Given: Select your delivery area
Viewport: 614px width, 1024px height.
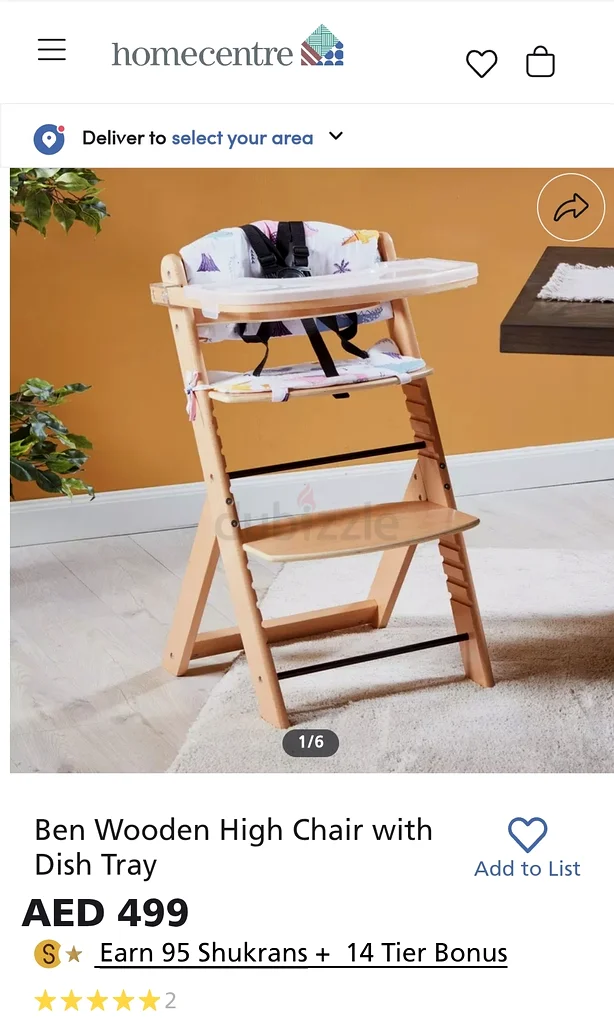Looking at the screenshot, I should [x=242, y=138].
